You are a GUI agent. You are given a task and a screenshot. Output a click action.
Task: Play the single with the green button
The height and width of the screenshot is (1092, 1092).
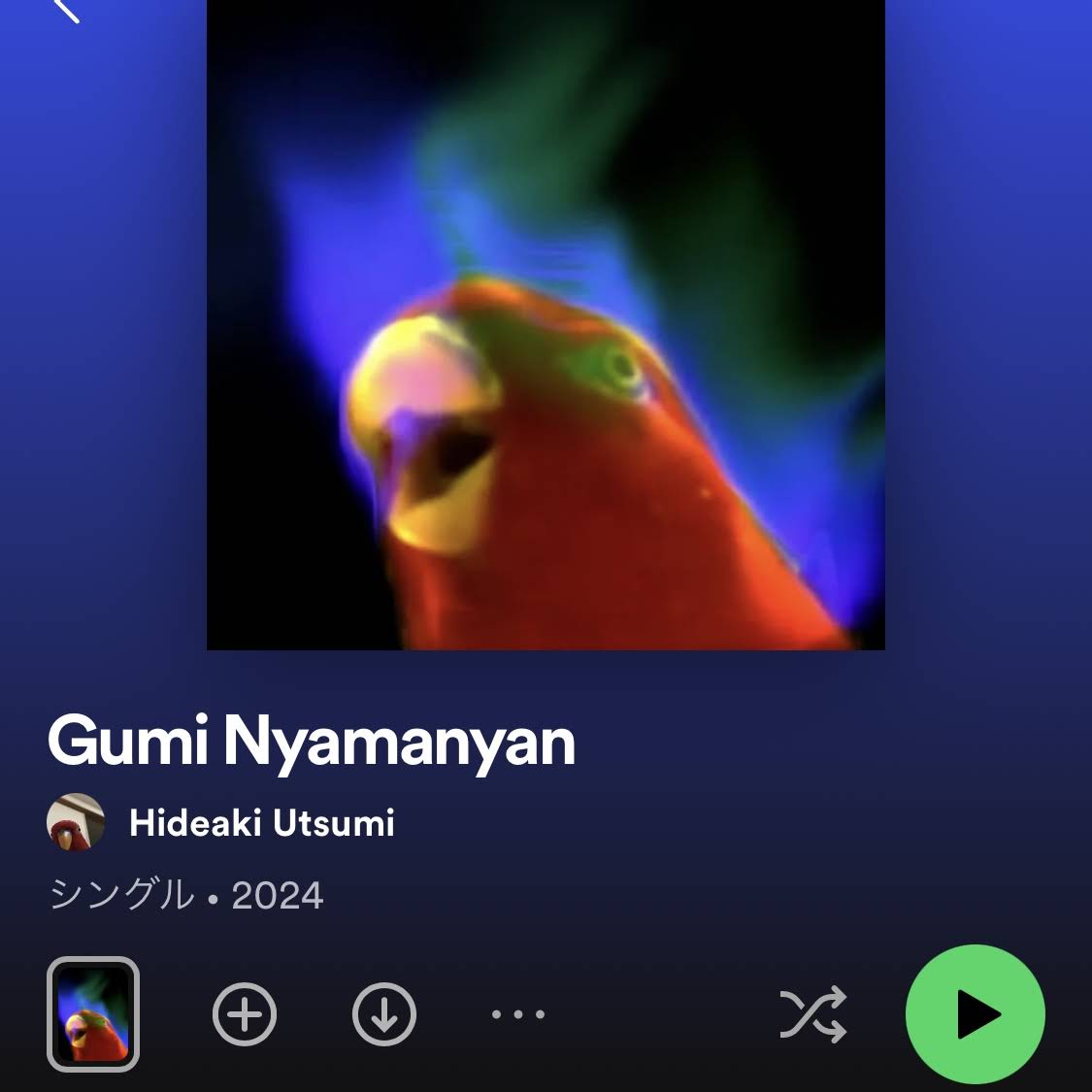975,1014
